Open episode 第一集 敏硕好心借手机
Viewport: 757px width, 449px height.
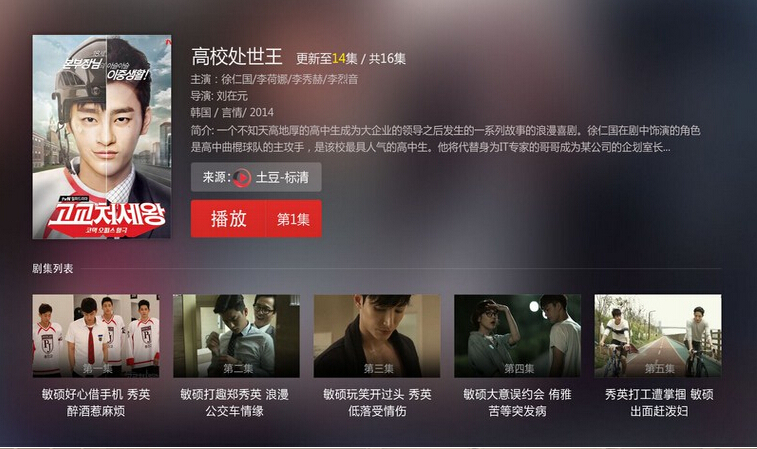[95, 335]
